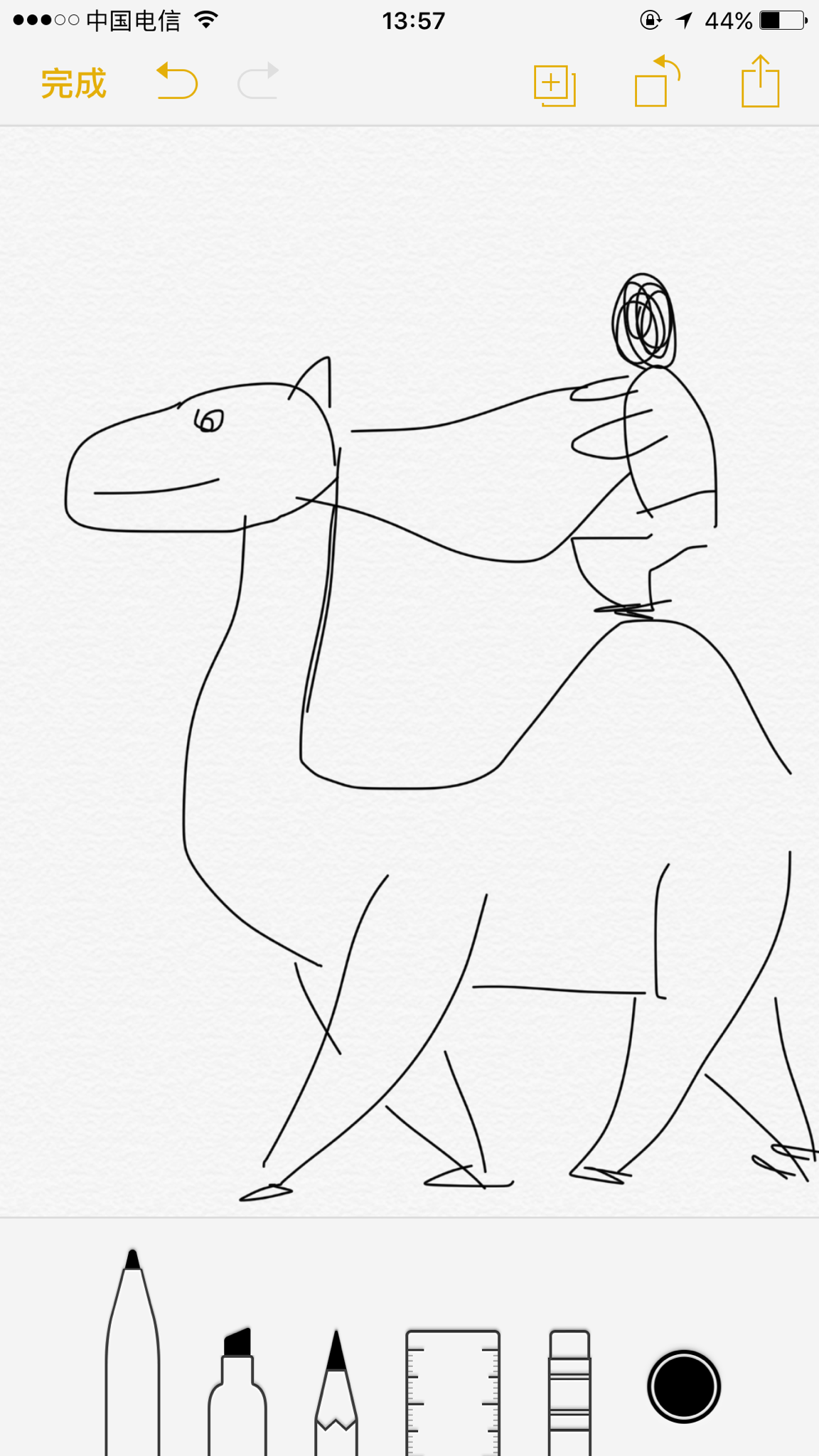Redo the undone stroke
This screenshot has height=1456, width=819.
[x=257, y=81]
